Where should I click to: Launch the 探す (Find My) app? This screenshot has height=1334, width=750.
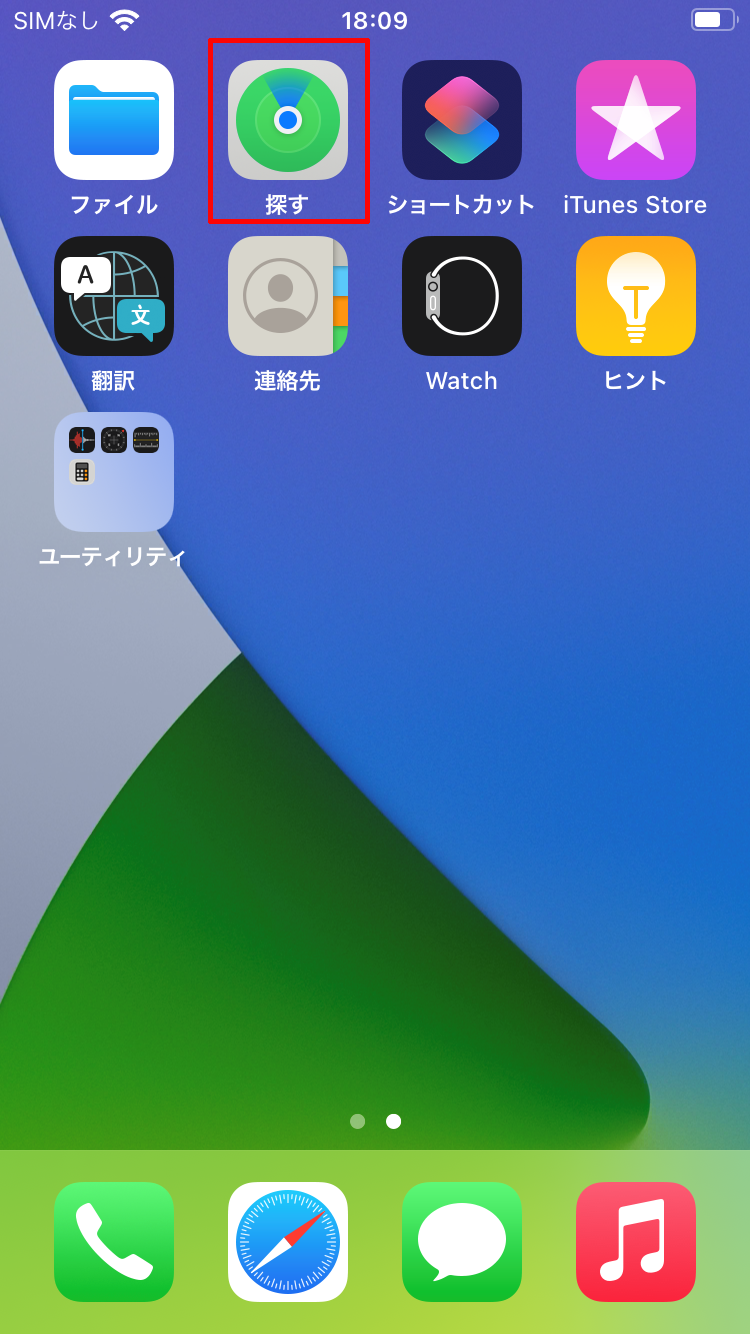click(288, 120)
